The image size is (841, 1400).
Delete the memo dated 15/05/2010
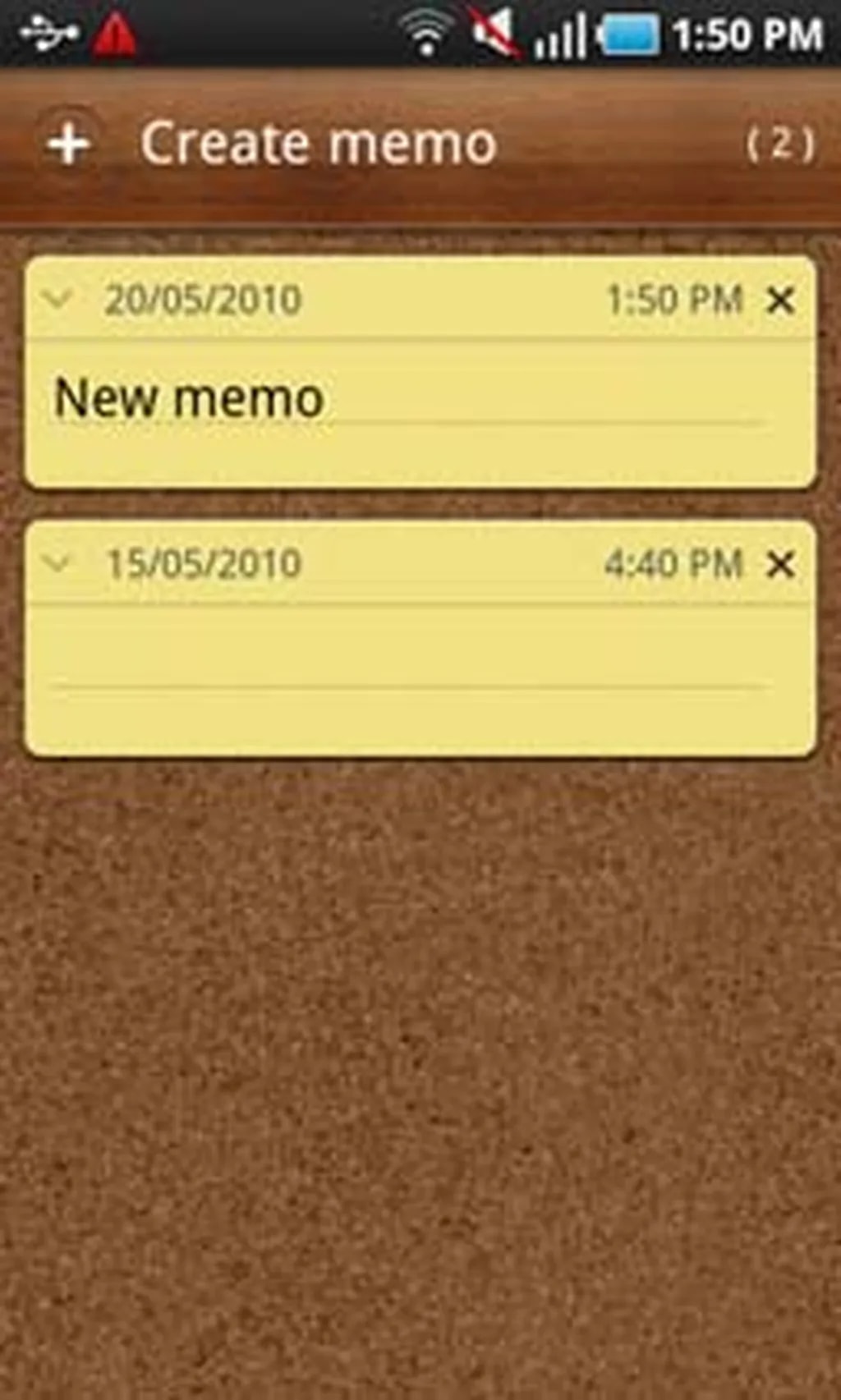(x=780, y=564)
